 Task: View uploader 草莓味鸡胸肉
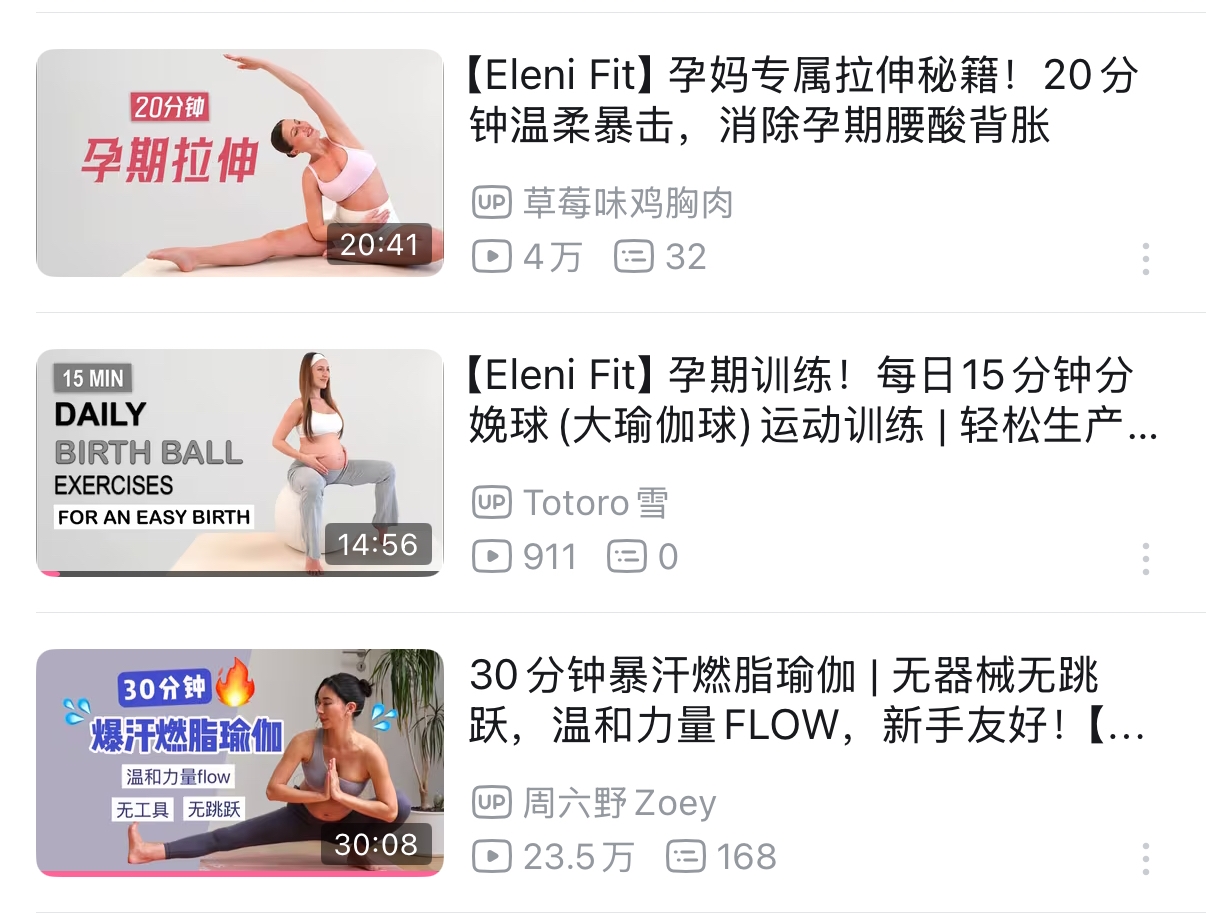coord(627,203)
